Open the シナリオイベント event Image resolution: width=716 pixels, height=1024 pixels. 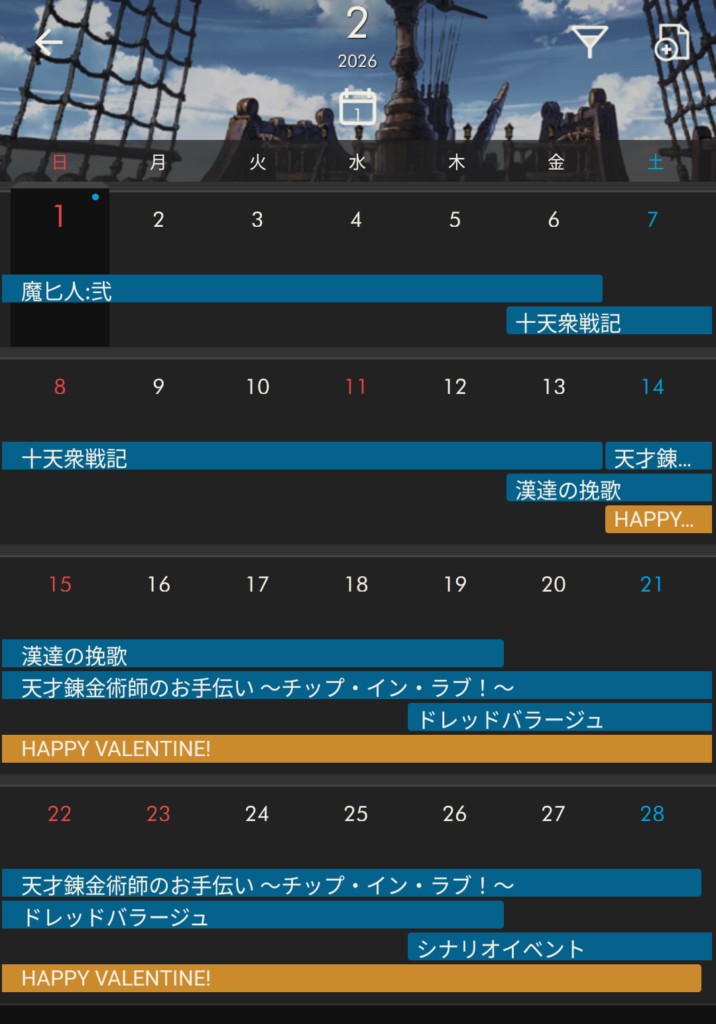(559, 948)
